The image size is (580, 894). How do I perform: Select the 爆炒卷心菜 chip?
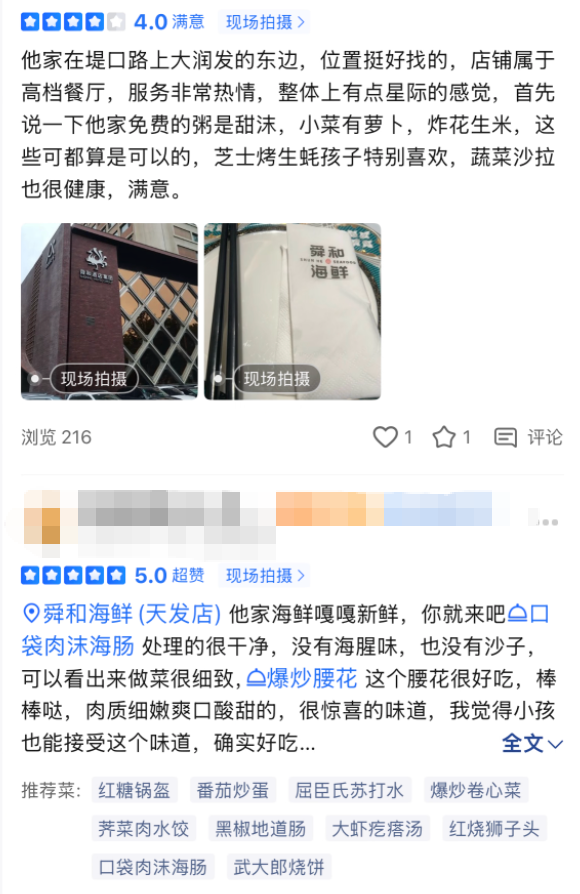click(476, 790)
